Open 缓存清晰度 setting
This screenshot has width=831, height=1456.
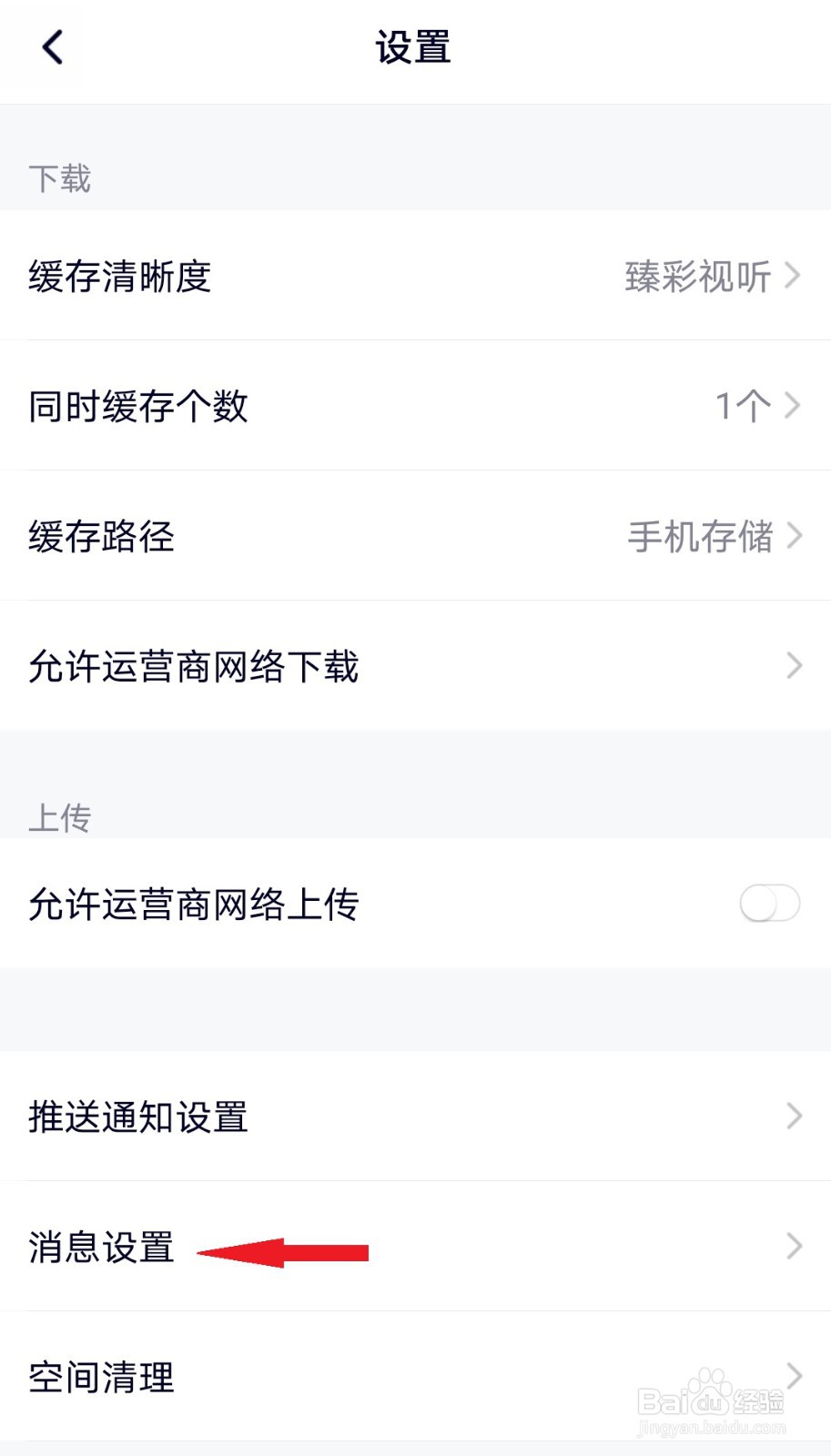pyautogui.click(x=415, y=276)
